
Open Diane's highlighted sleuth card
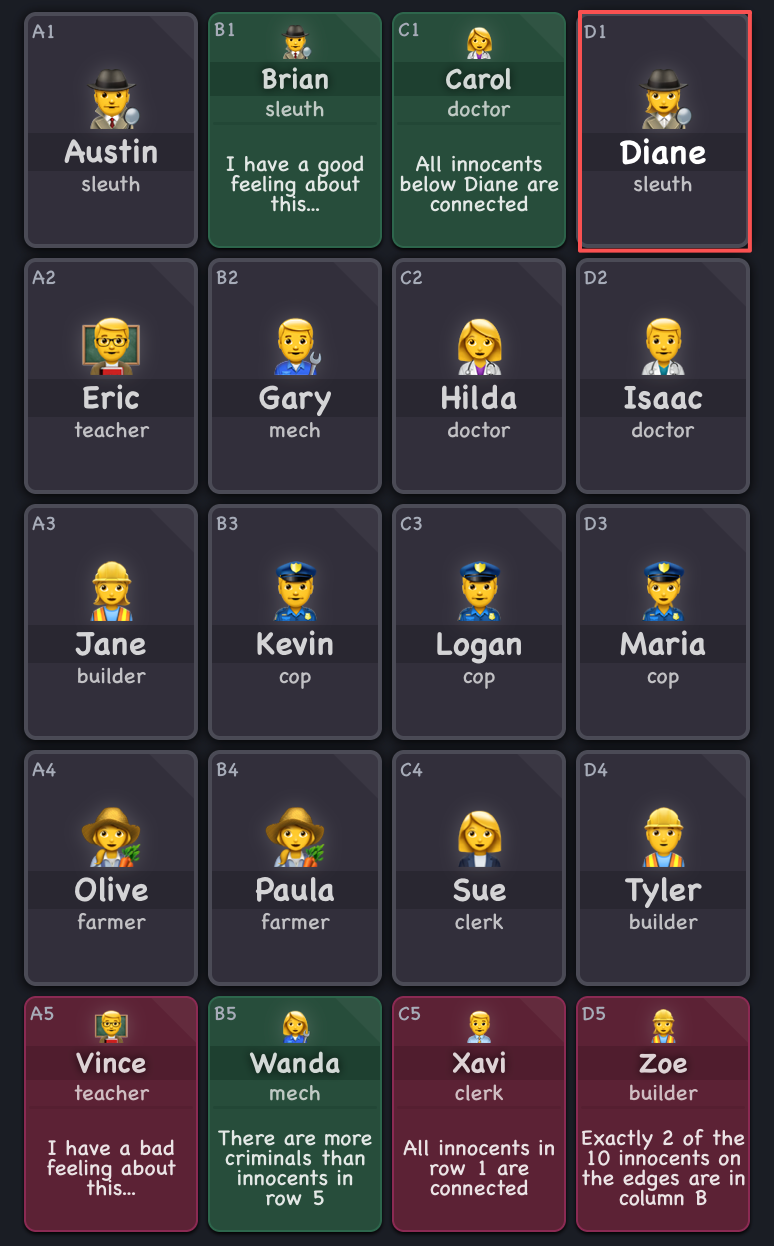(x=664, y=131)
